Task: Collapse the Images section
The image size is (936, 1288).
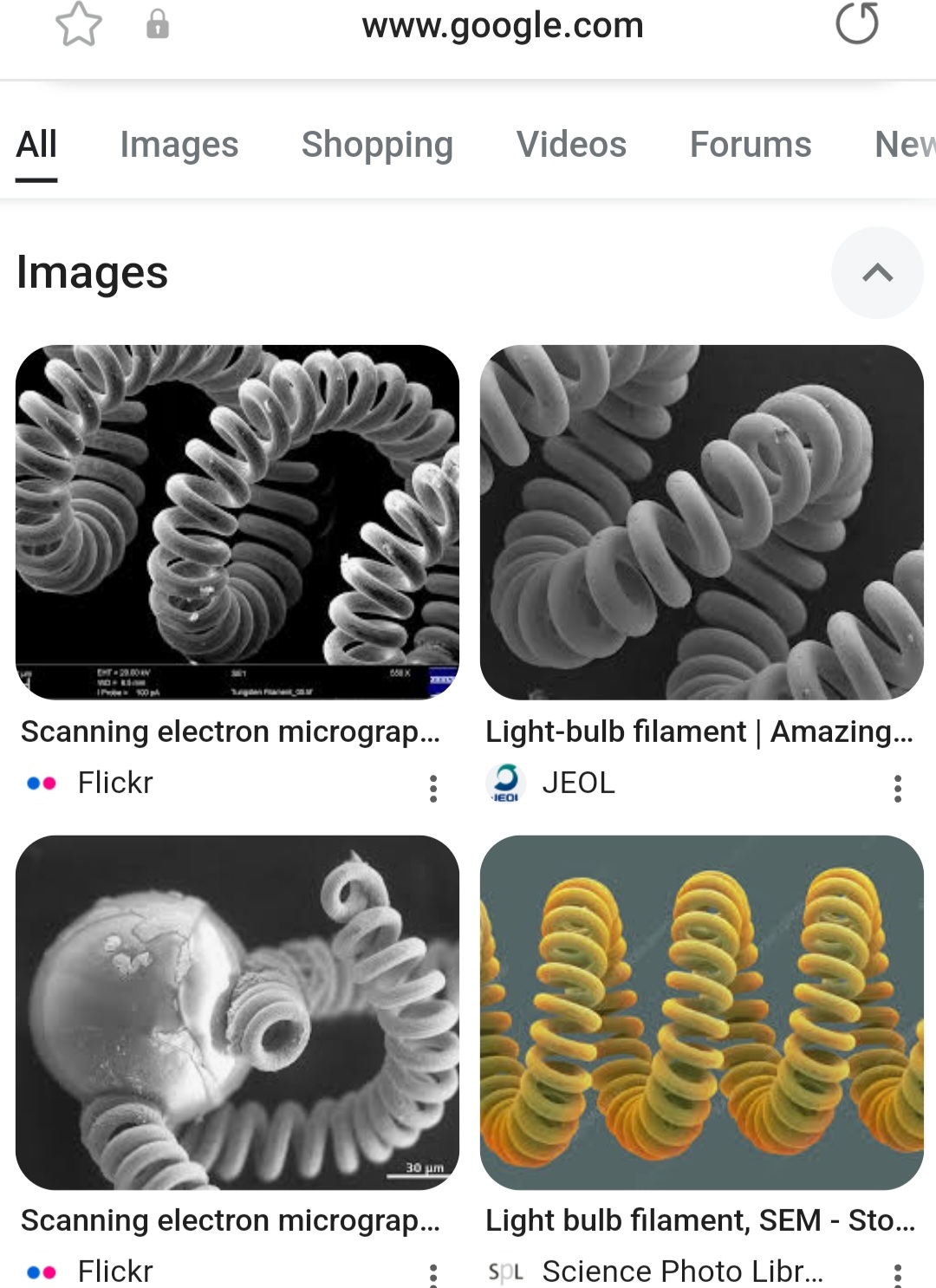Action: click(877, 273)
